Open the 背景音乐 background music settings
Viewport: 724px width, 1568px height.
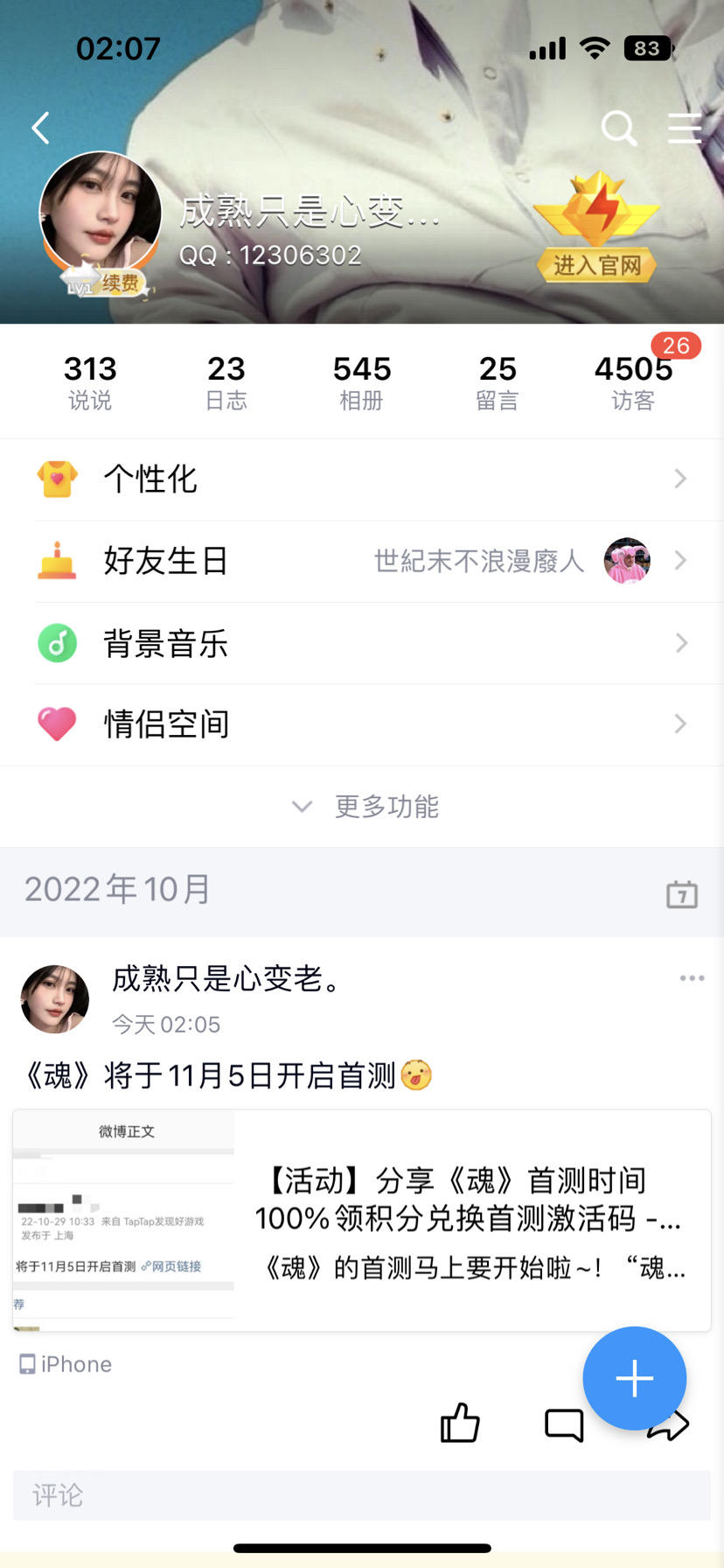[x=362, y=643]
